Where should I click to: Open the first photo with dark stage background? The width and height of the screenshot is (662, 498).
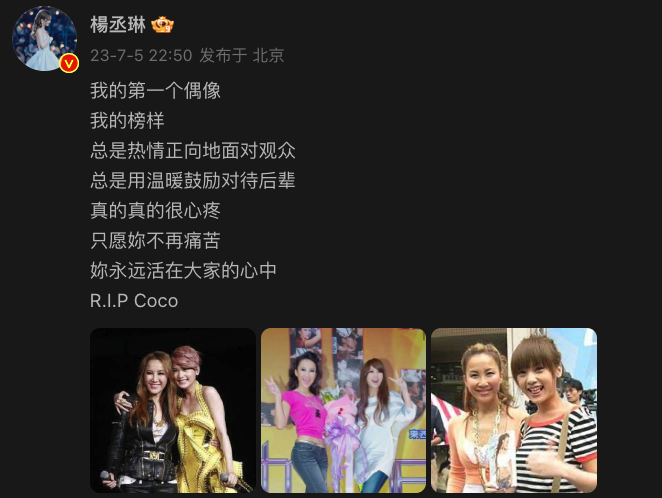[x=173, y=410]
